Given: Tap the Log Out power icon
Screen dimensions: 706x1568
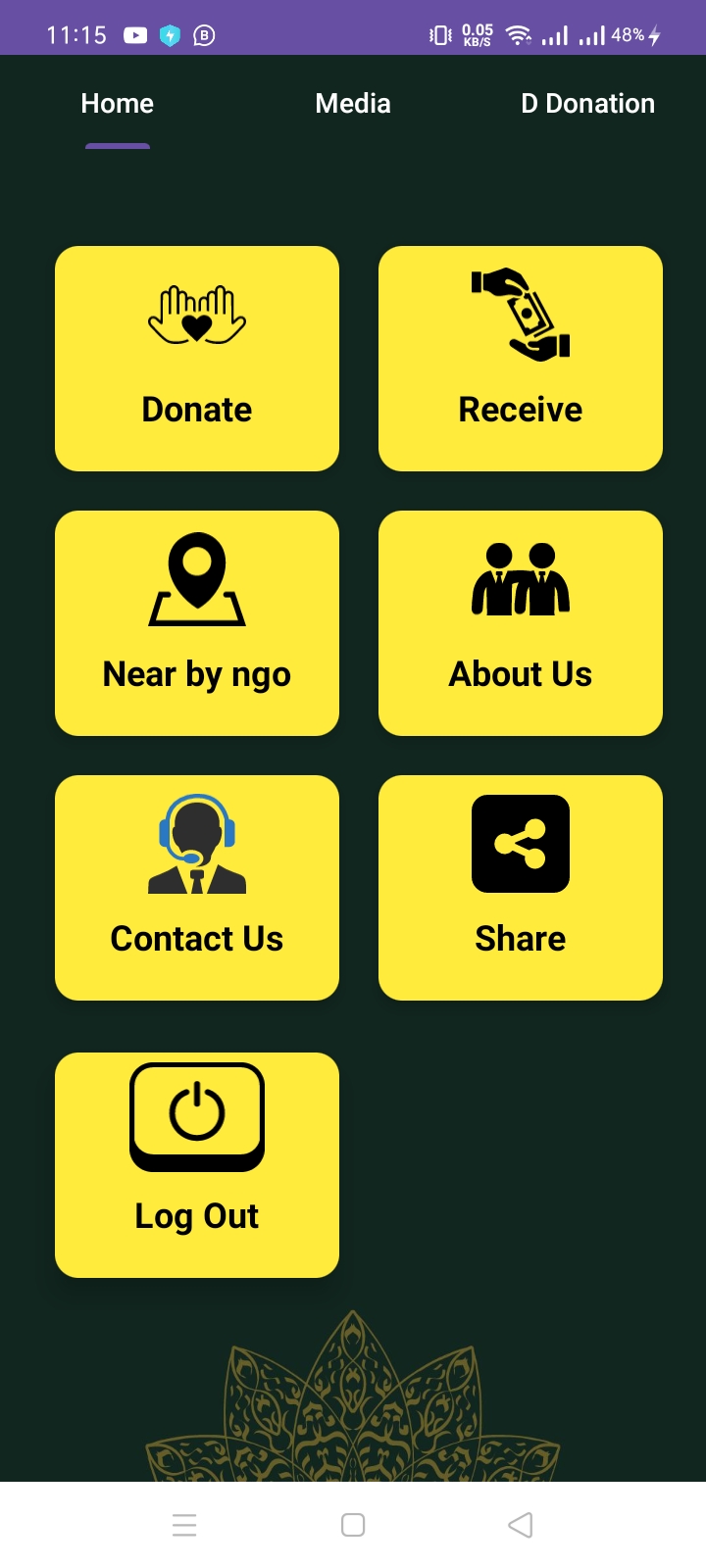Looking at the screenshot, I should point(196,1115).
